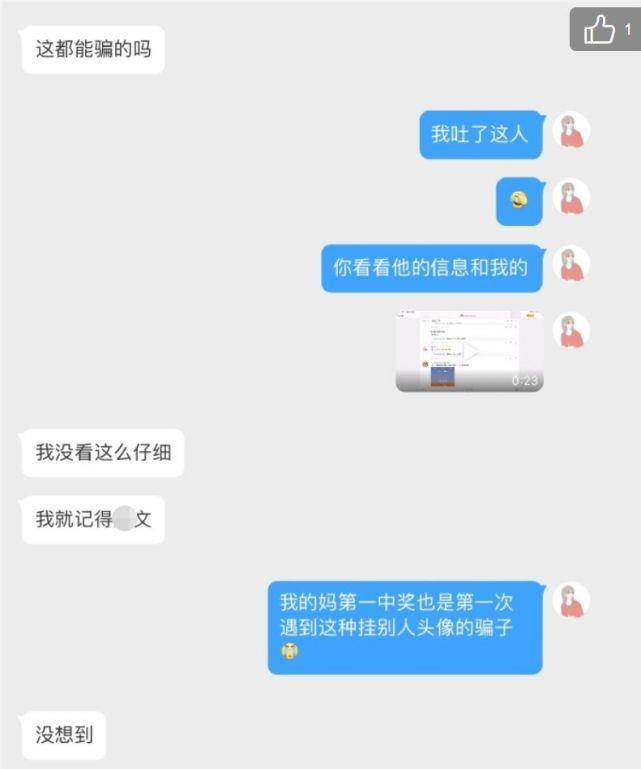
Task: Play the 0:23 video message
Action: pos(470,351)
